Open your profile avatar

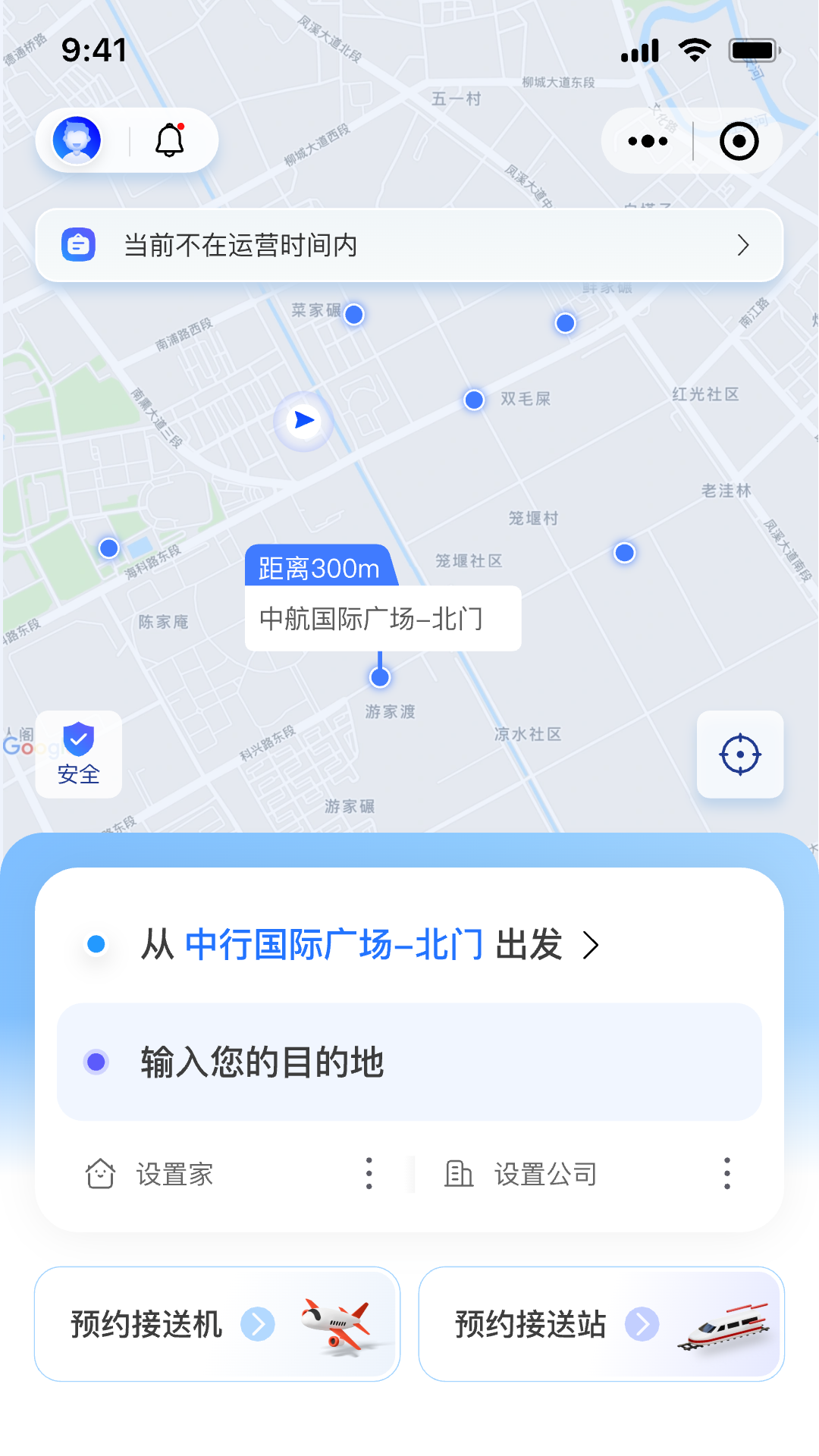click(x=76, y=140)
